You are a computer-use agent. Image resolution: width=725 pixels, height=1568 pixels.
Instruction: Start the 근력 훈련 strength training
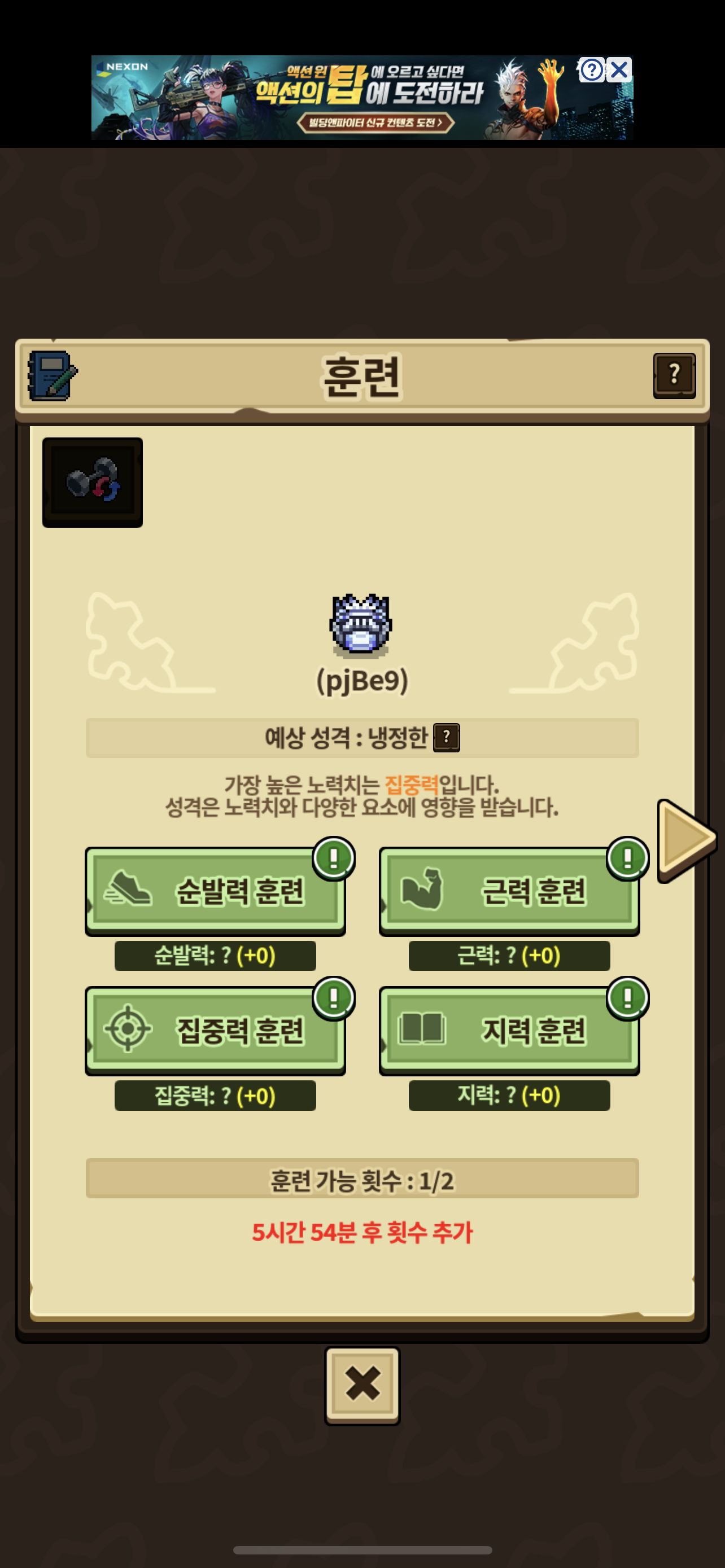tap(509, 891)
